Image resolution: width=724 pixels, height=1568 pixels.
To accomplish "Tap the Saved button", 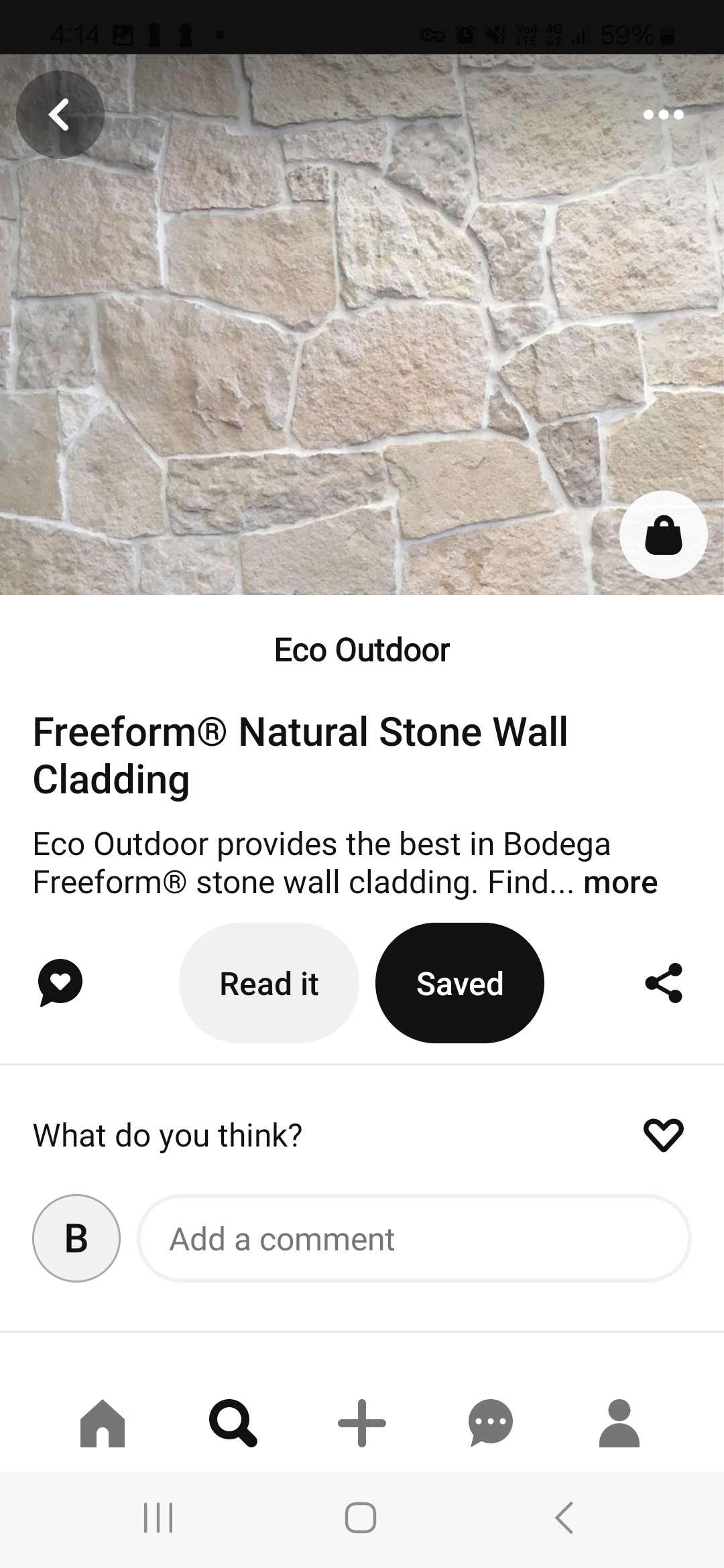I will pos(460,983).
